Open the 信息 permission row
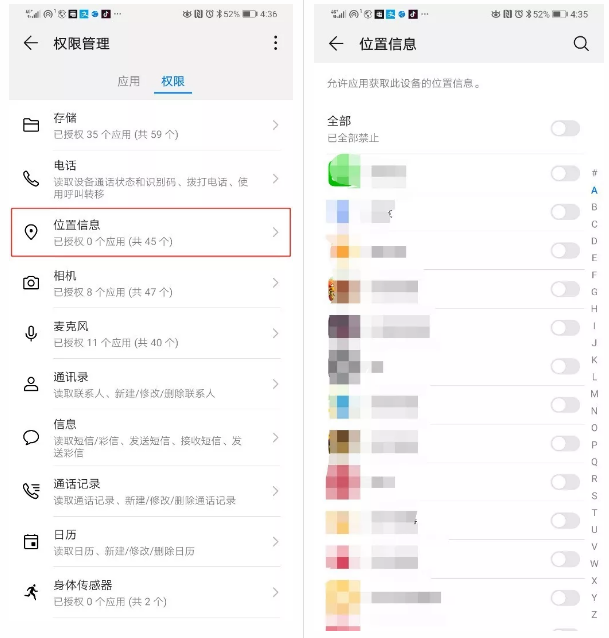 point(150,438)
